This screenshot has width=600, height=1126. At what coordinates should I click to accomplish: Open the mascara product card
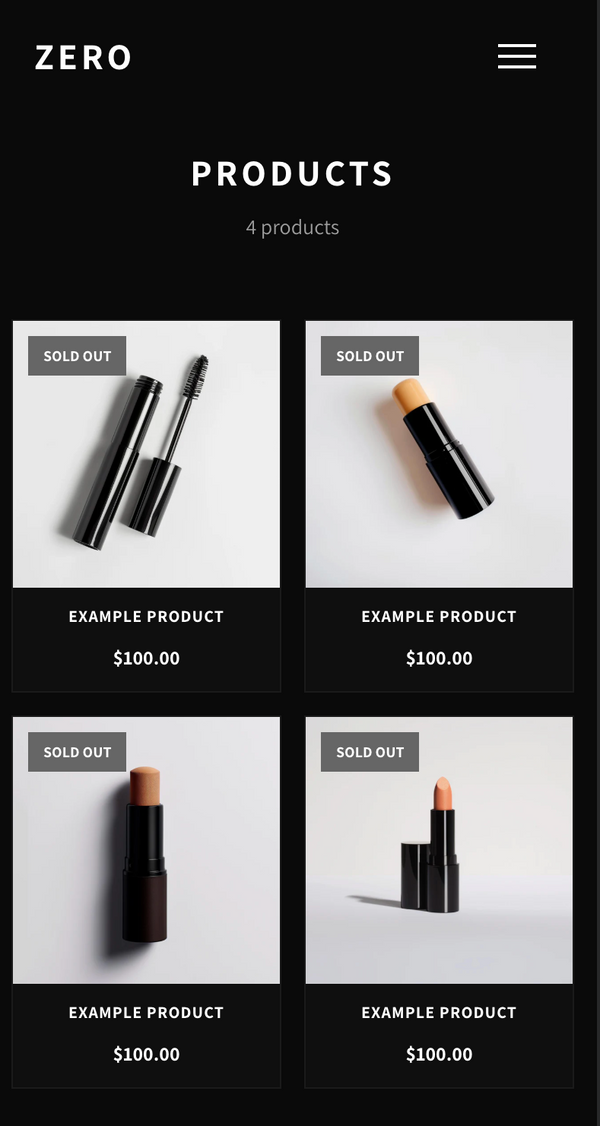pos(146,455)
